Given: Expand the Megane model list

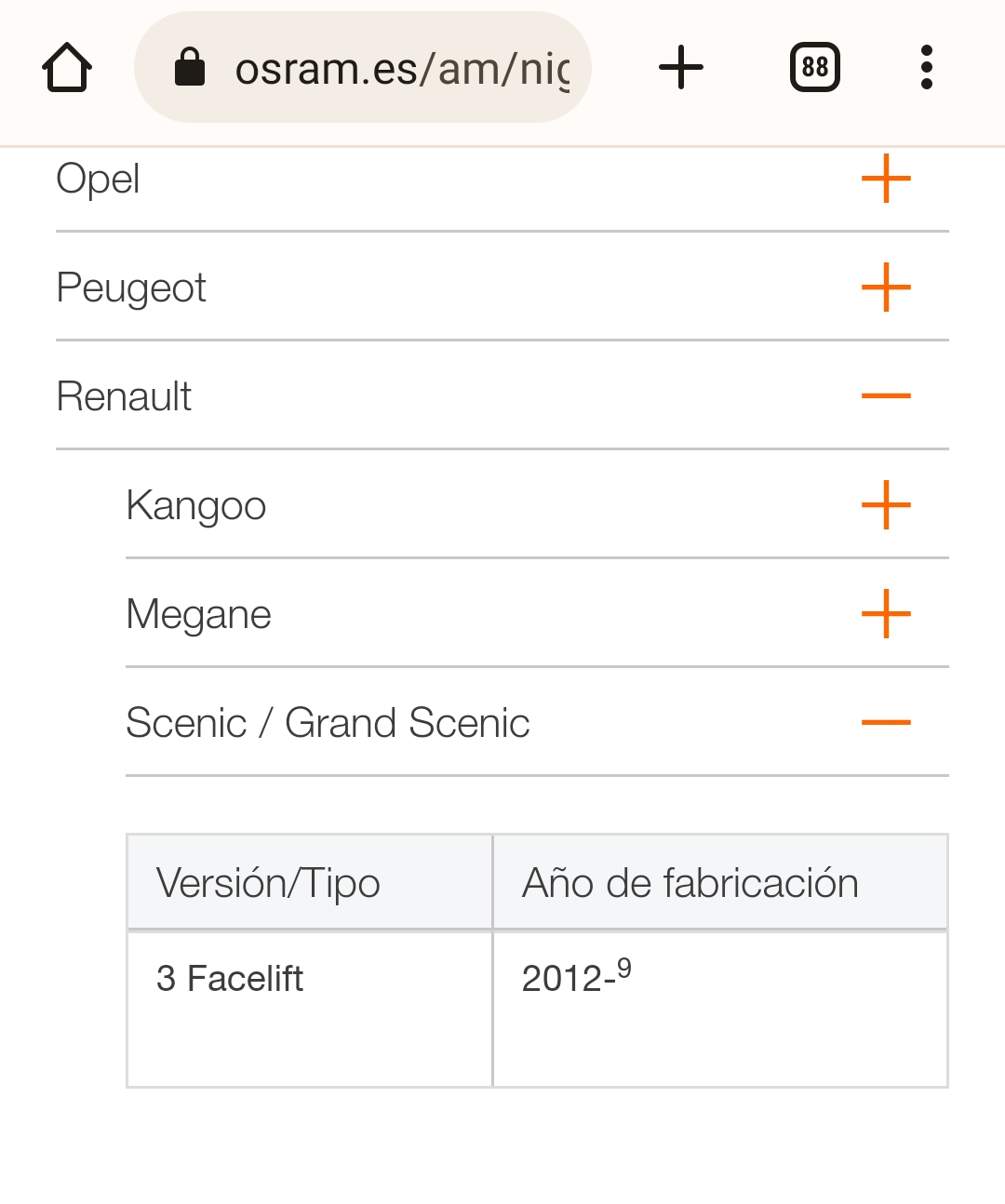Looking at the screenshot, I should coord(886,614).
